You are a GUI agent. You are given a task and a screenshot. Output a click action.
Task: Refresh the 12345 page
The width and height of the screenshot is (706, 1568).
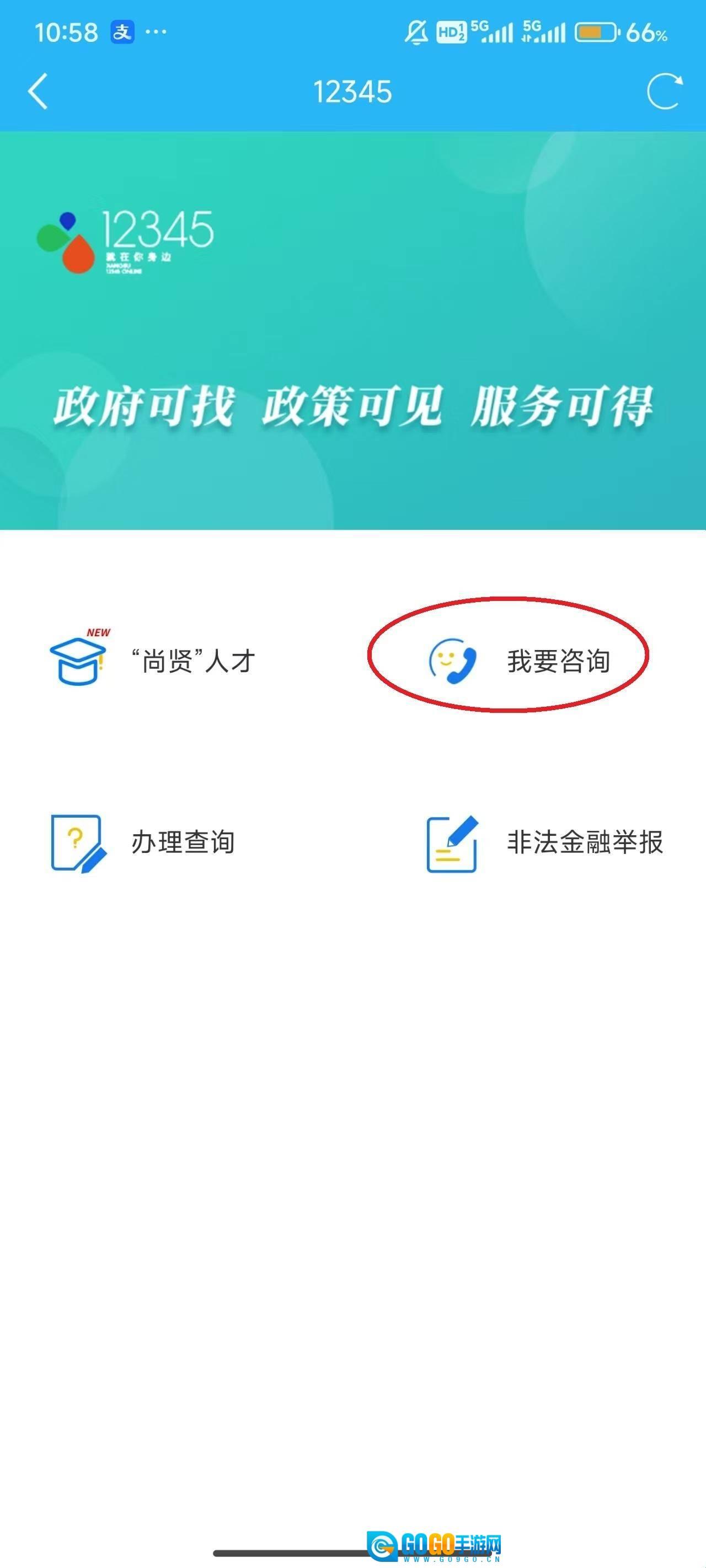click(x=664, y=92)
